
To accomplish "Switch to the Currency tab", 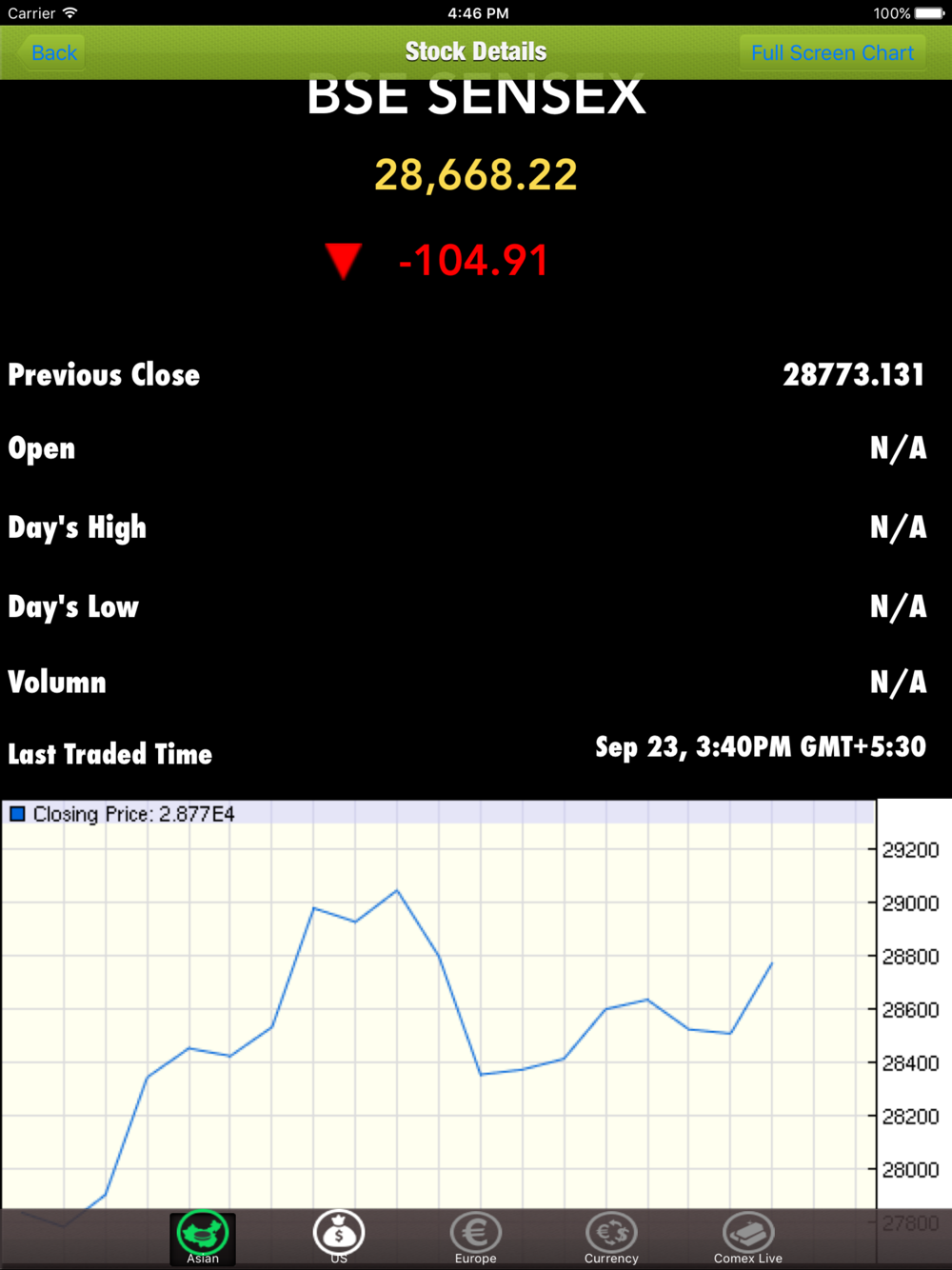I will point(611,1238).
